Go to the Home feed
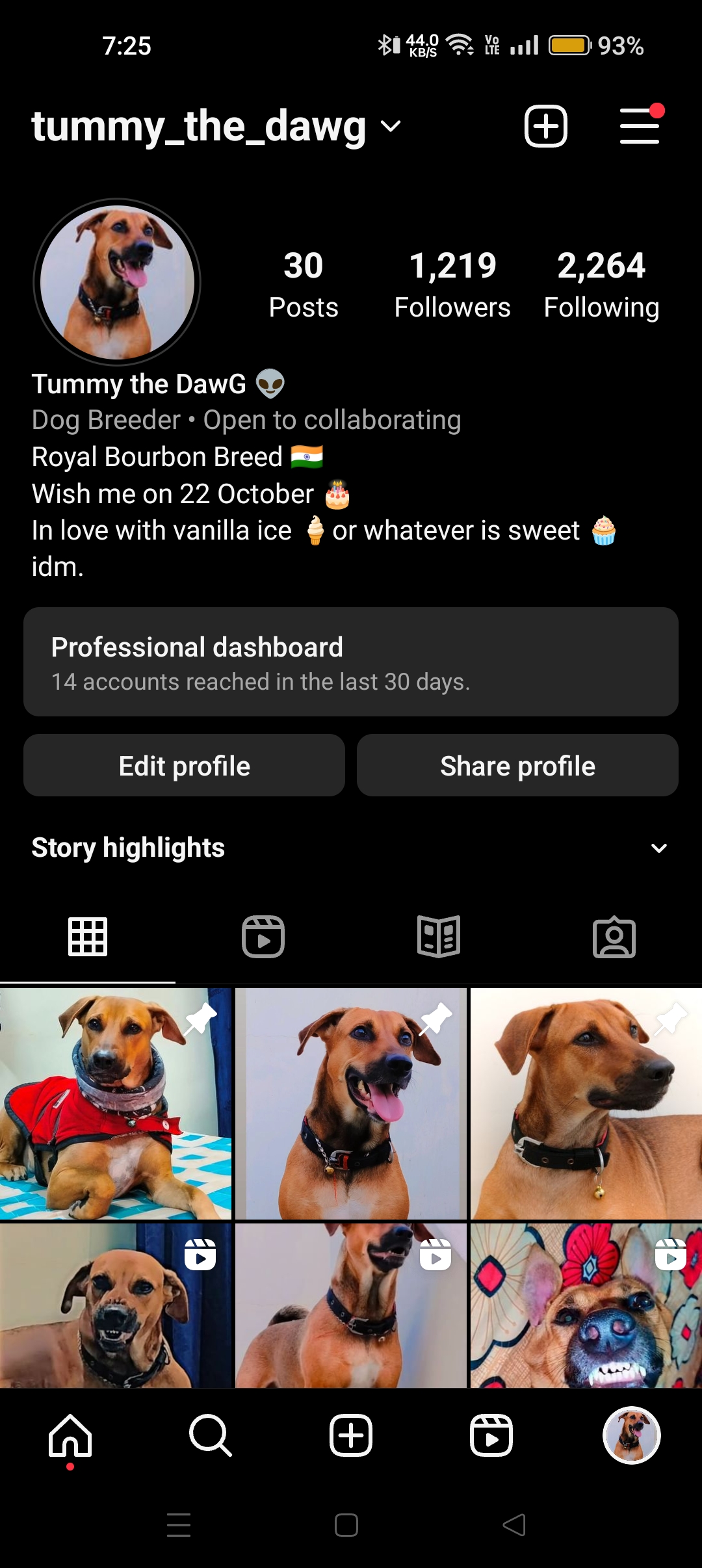Image resolution: width=702 pixels, height=1568 pixels. tap(70, 1435)
